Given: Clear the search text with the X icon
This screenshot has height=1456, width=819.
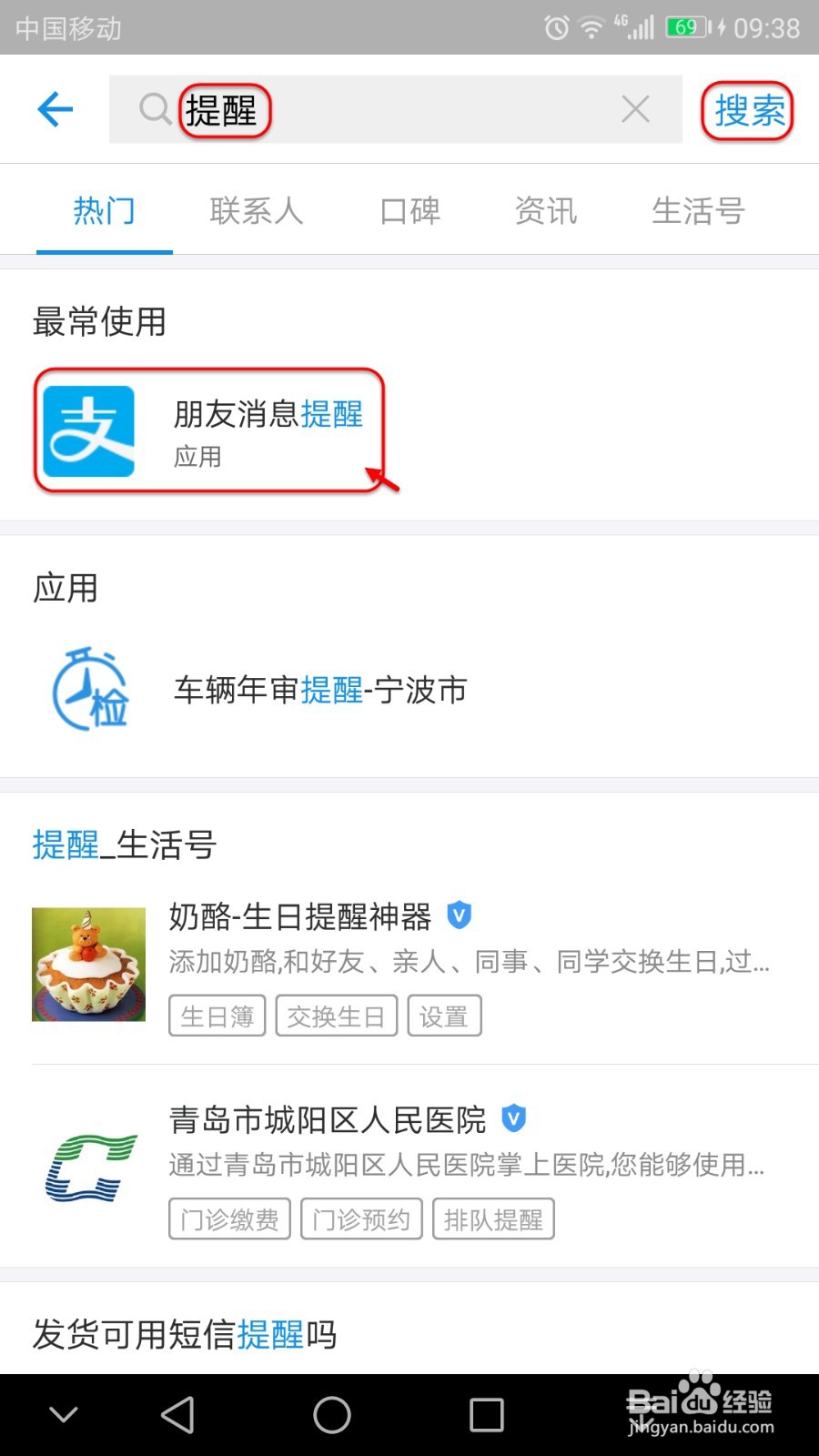Looking at the screenshot, I should point(635,108).
